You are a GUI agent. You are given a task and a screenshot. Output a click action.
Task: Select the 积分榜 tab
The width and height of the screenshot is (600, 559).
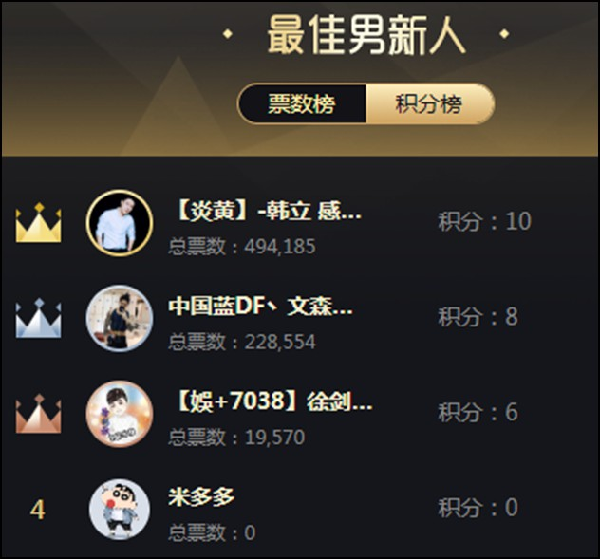coord(429,104)
